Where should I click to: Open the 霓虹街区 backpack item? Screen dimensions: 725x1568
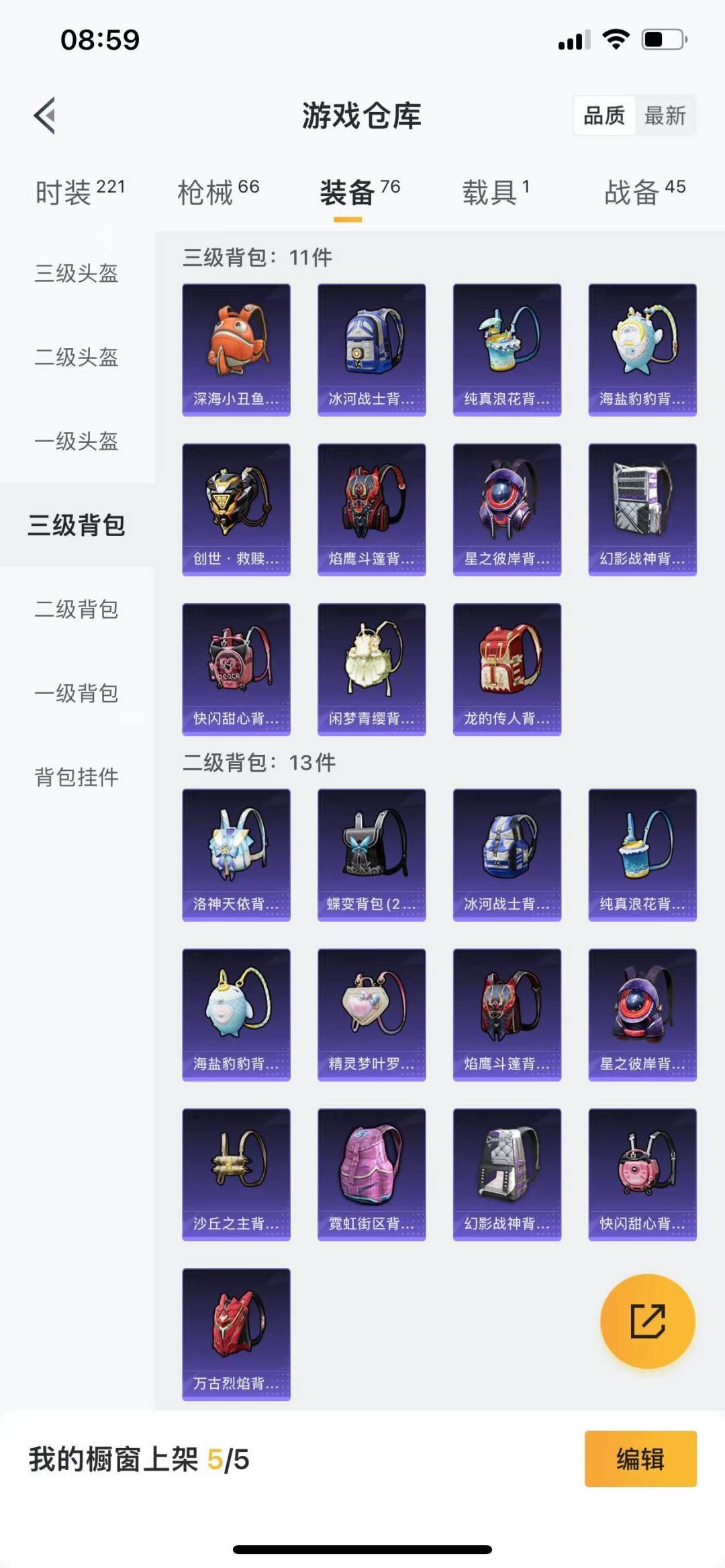[371, 1174]
